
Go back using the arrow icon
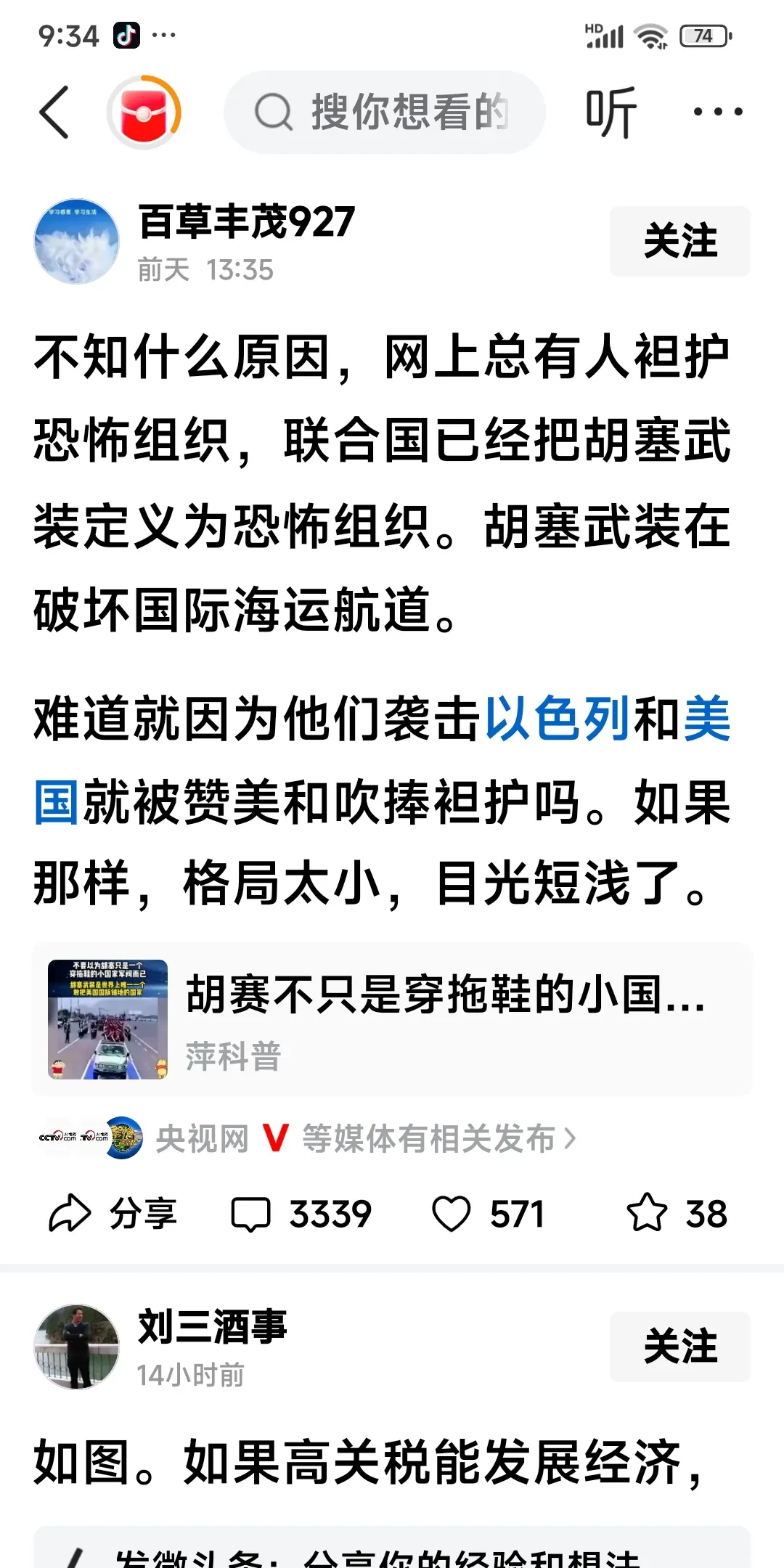[54, 112]
